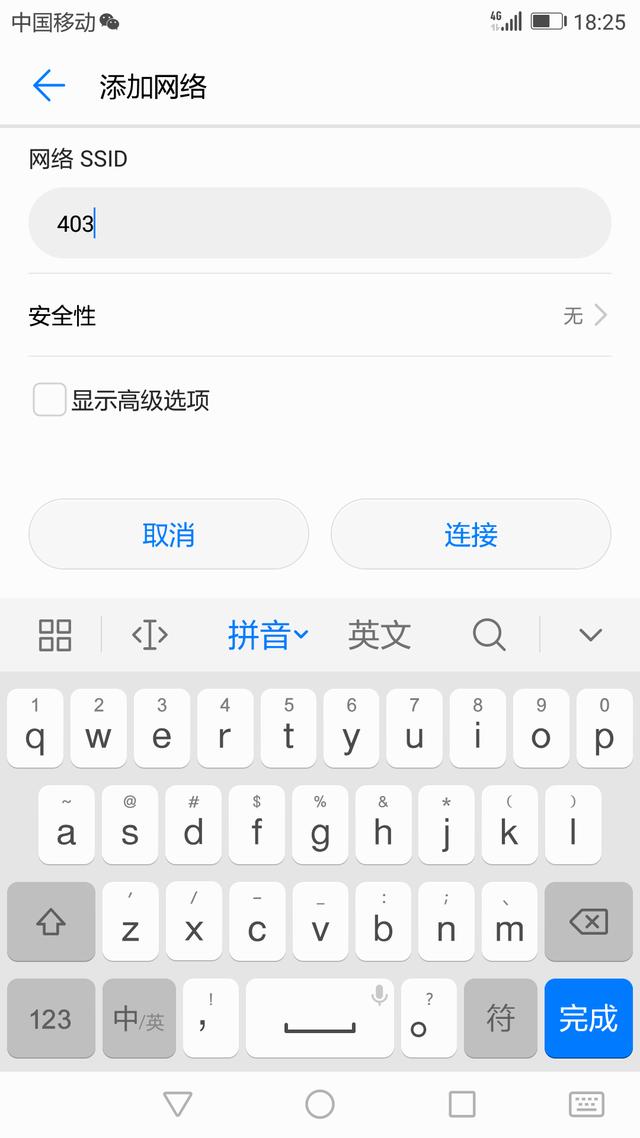The height and width of the screenshot is (1138, 640).
Task: Toggle the 中/英 language key
Action: pos(138,1019)
